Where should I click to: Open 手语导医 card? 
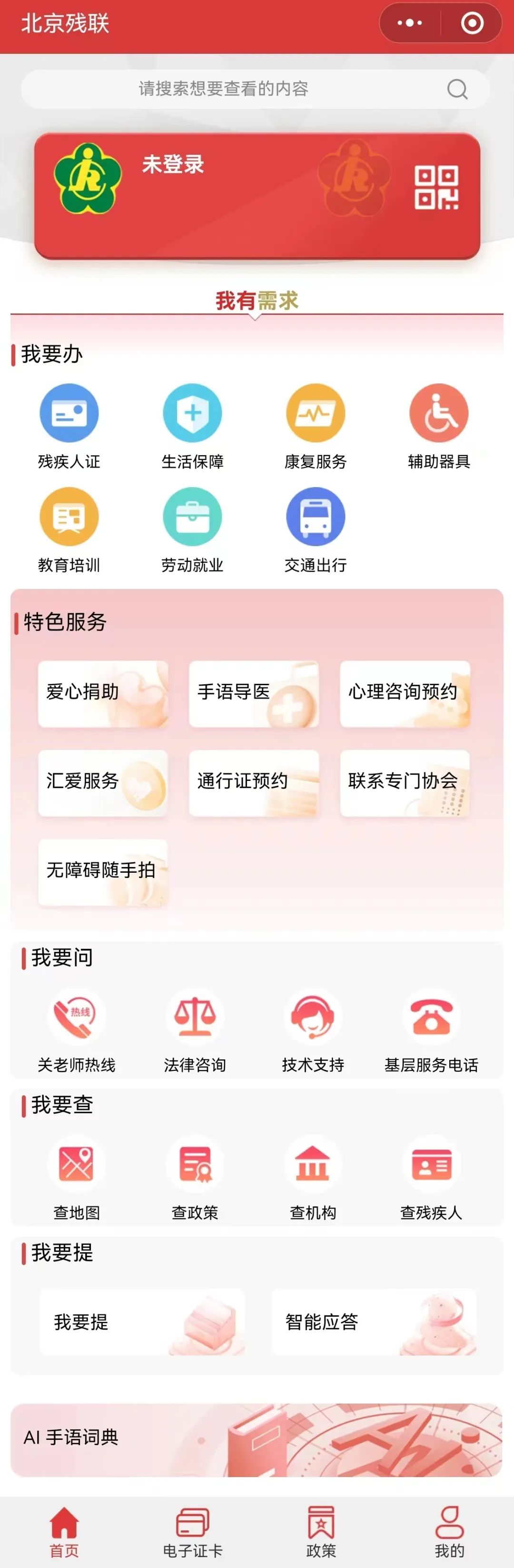click(254, 693)
